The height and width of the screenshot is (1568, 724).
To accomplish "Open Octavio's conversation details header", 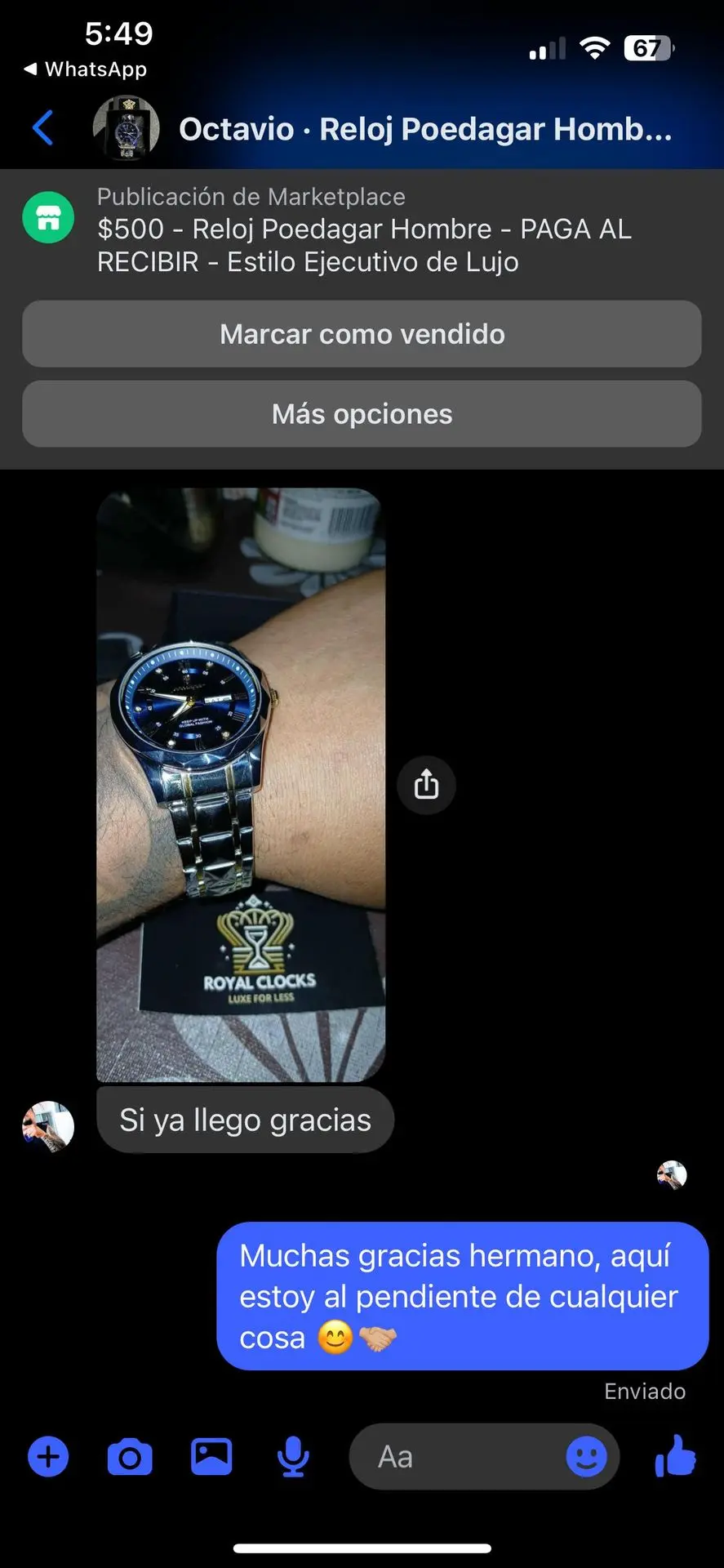I will (x=424, y=129).
